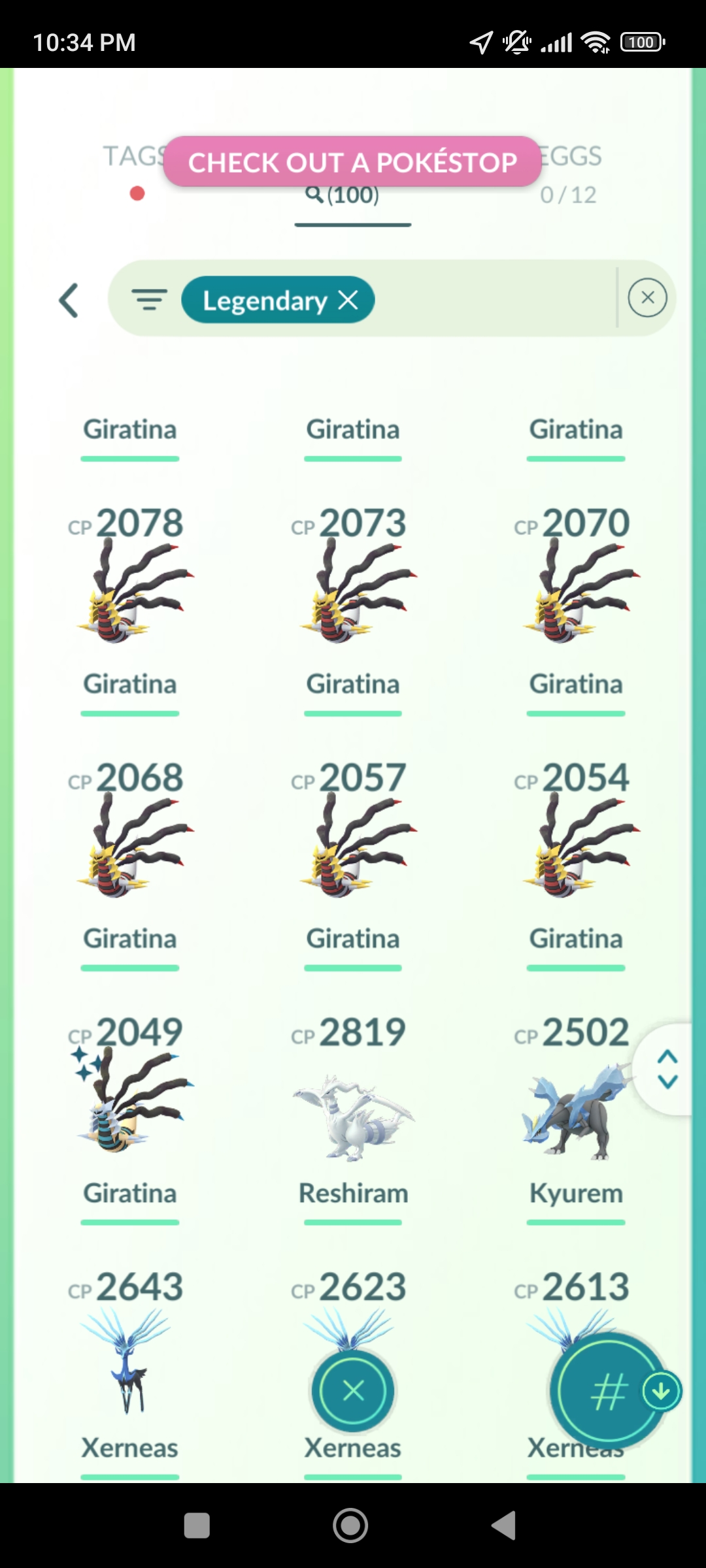Open the Tags tab
The width and height of the screenshot is (706, 1568).
135,172
